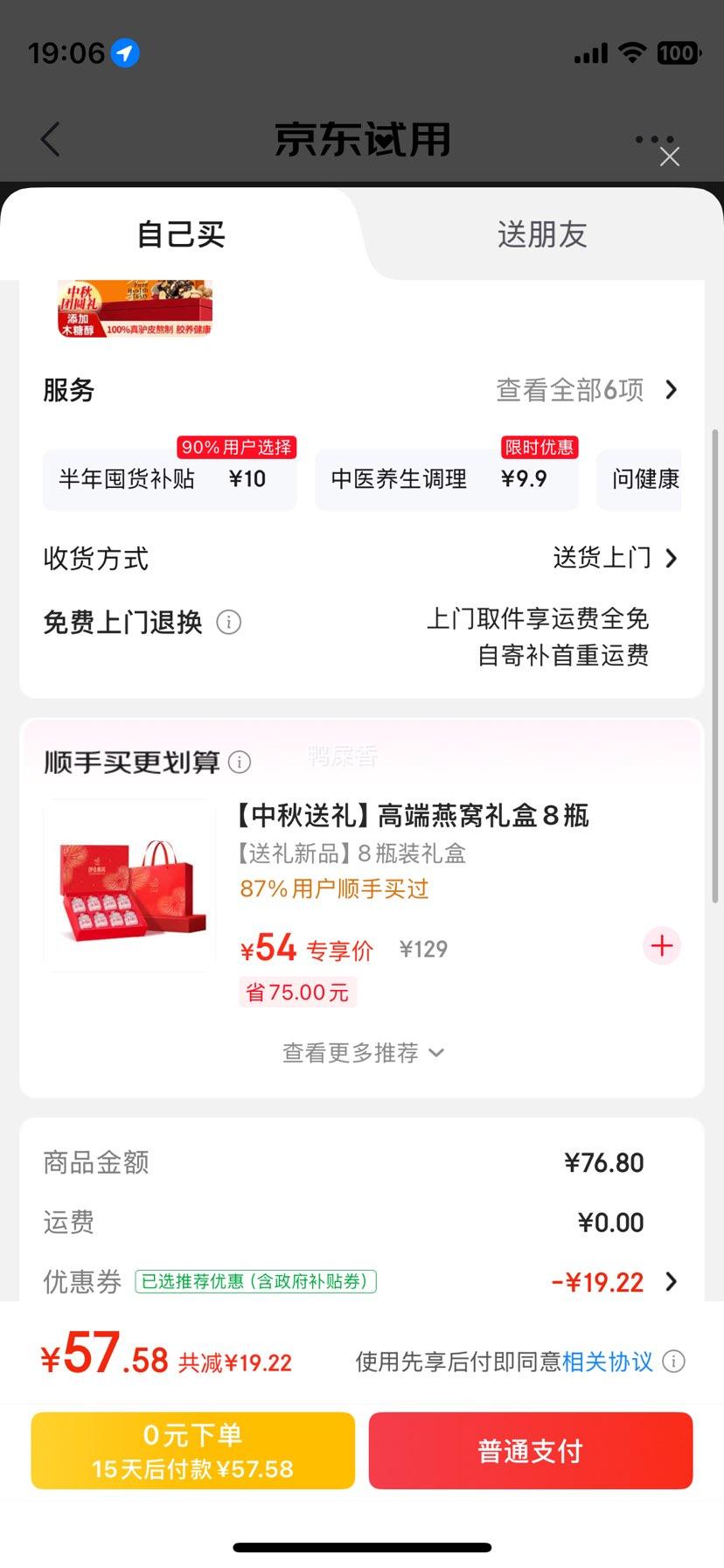Viewport: 724px width, 1568px height.
Task: Read the 相关协议 agreement
Action: pyautogui.click(x=607, y=1362)
